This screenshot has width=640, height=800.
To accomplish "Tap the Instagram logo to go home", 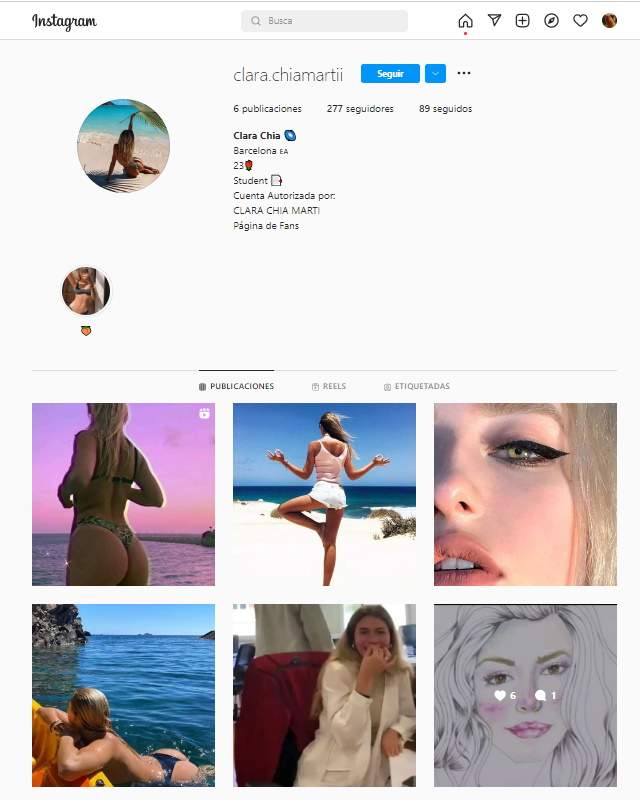I will click(x=64, y=21).
